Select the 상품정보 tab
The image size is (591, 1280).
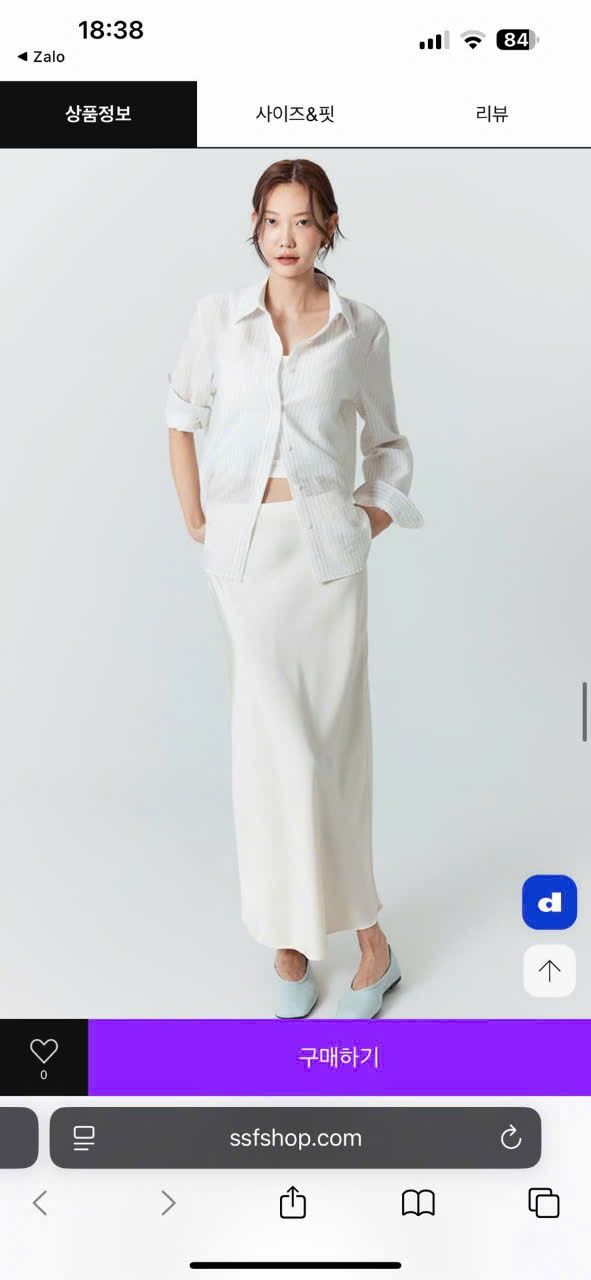click(98, 114)
